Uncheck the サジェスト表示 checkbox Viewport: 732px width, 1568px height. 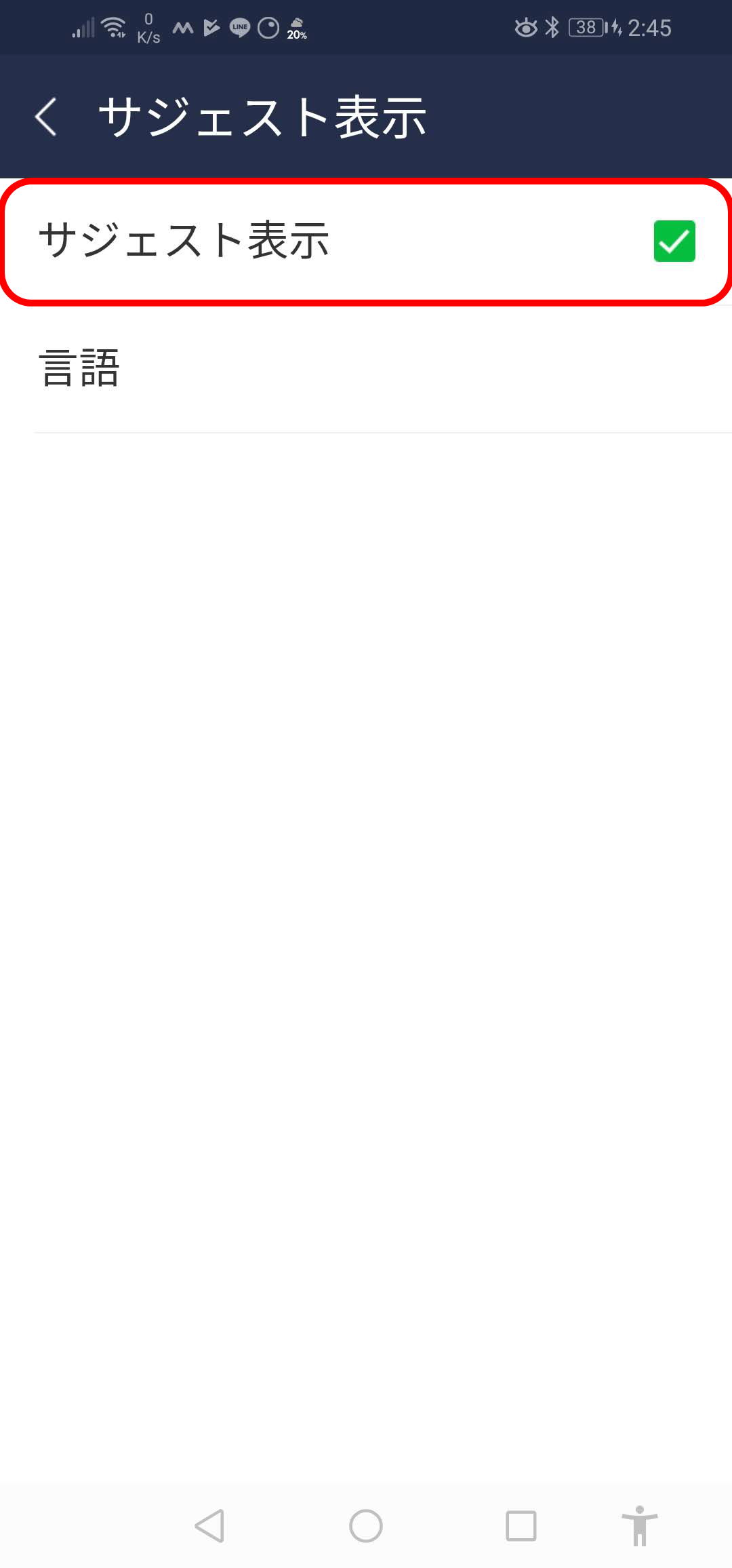pyautogui.click(x=674, y=241)
